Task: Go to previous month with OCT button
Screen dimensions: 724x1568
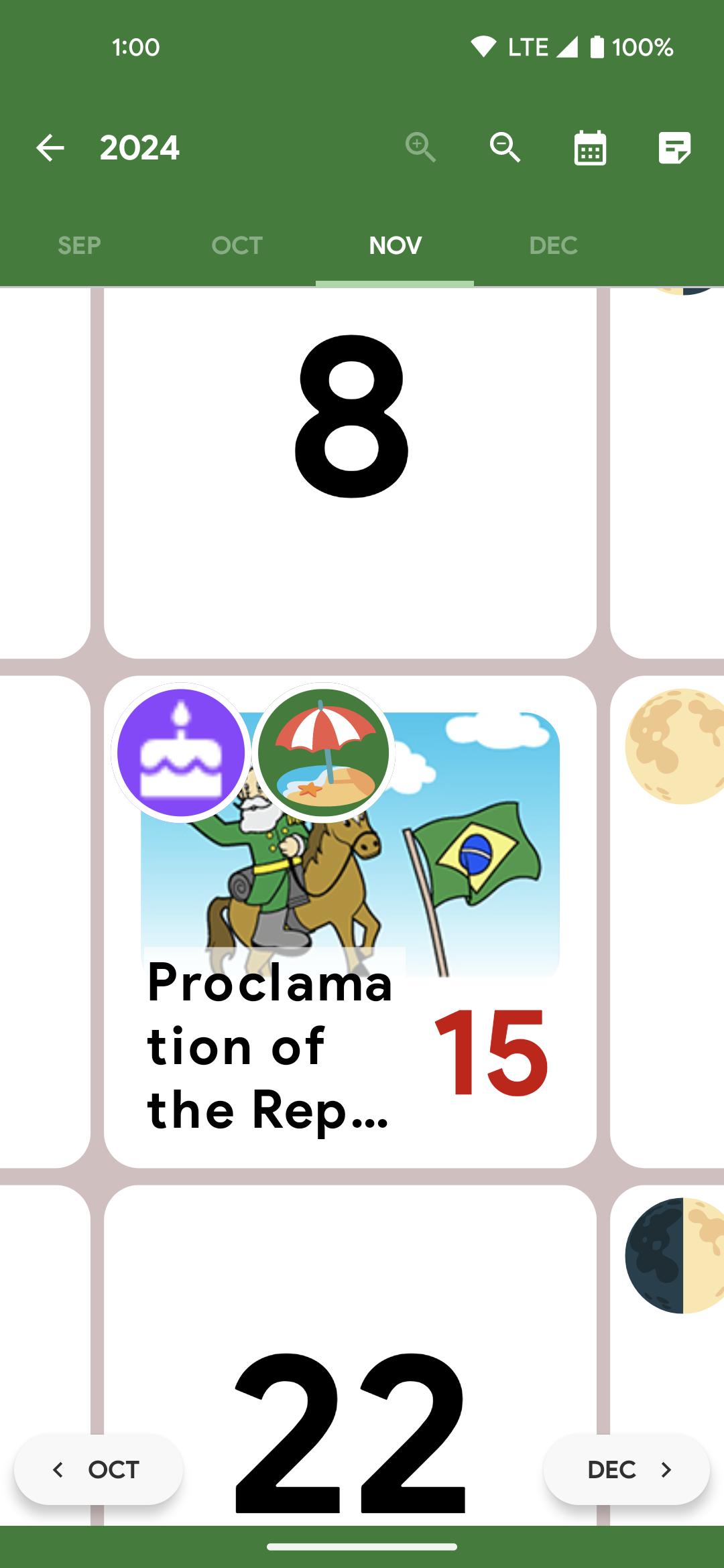Action: pos(99,1469)
